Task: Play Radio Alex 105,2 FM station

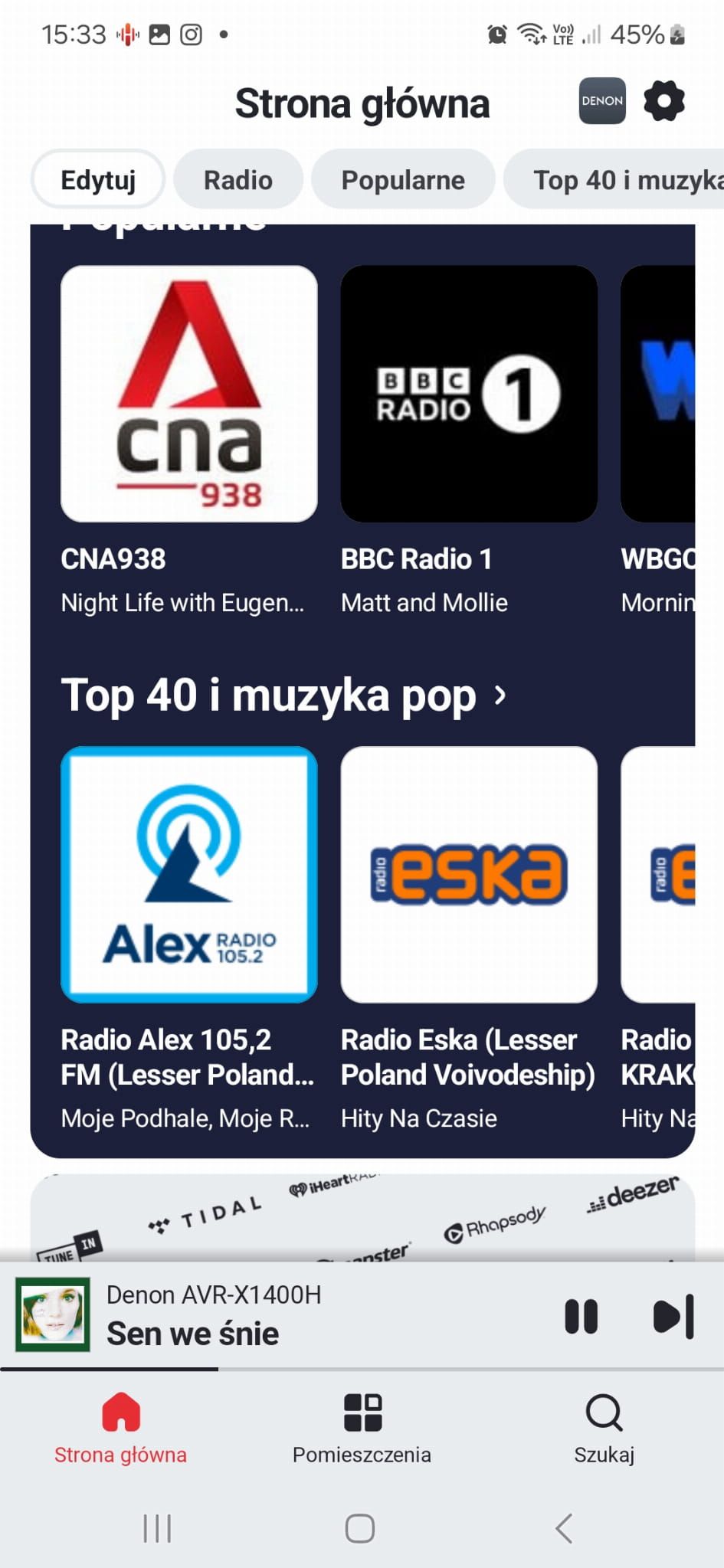Action: tap(188, 875)
